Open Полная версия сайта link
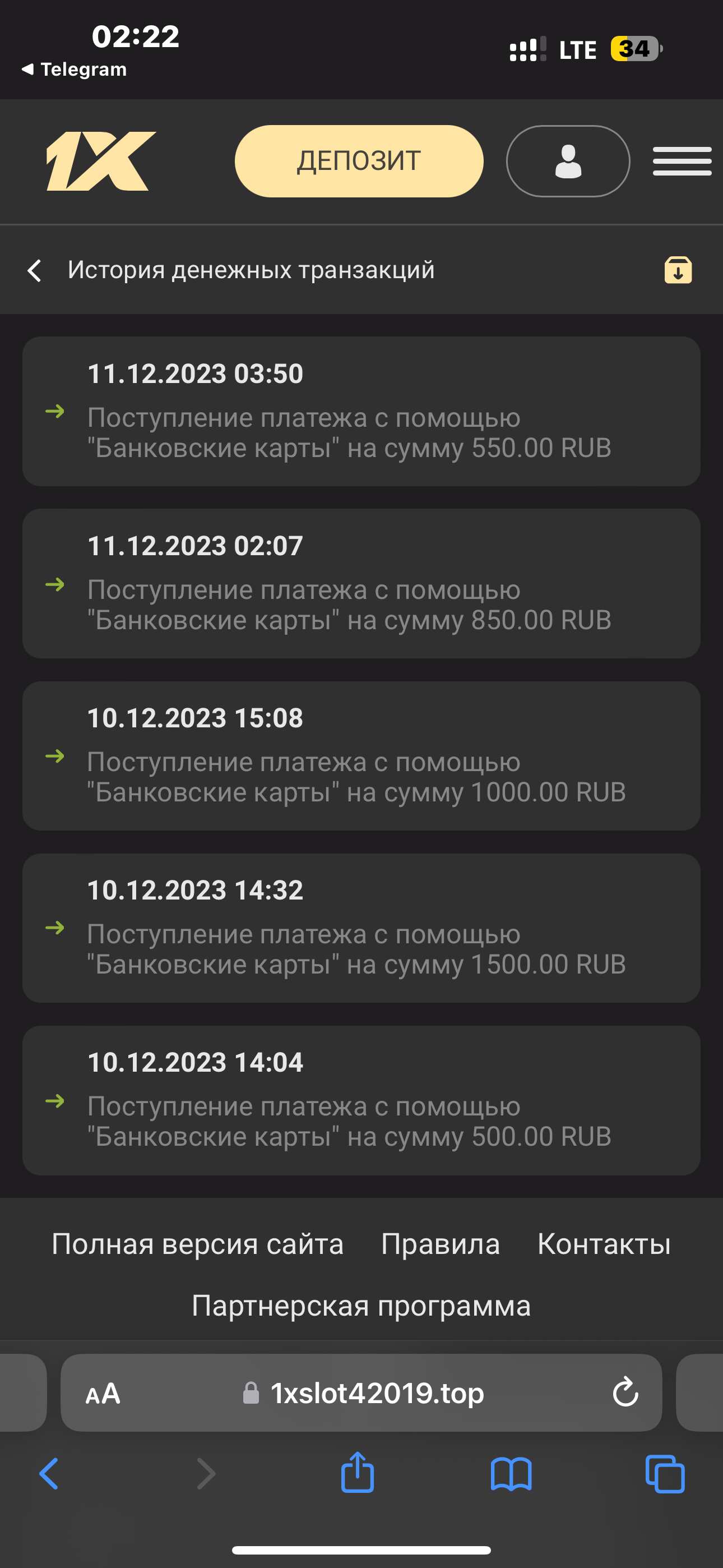Screen dimensions: 723x1568 pos(197,1243)
